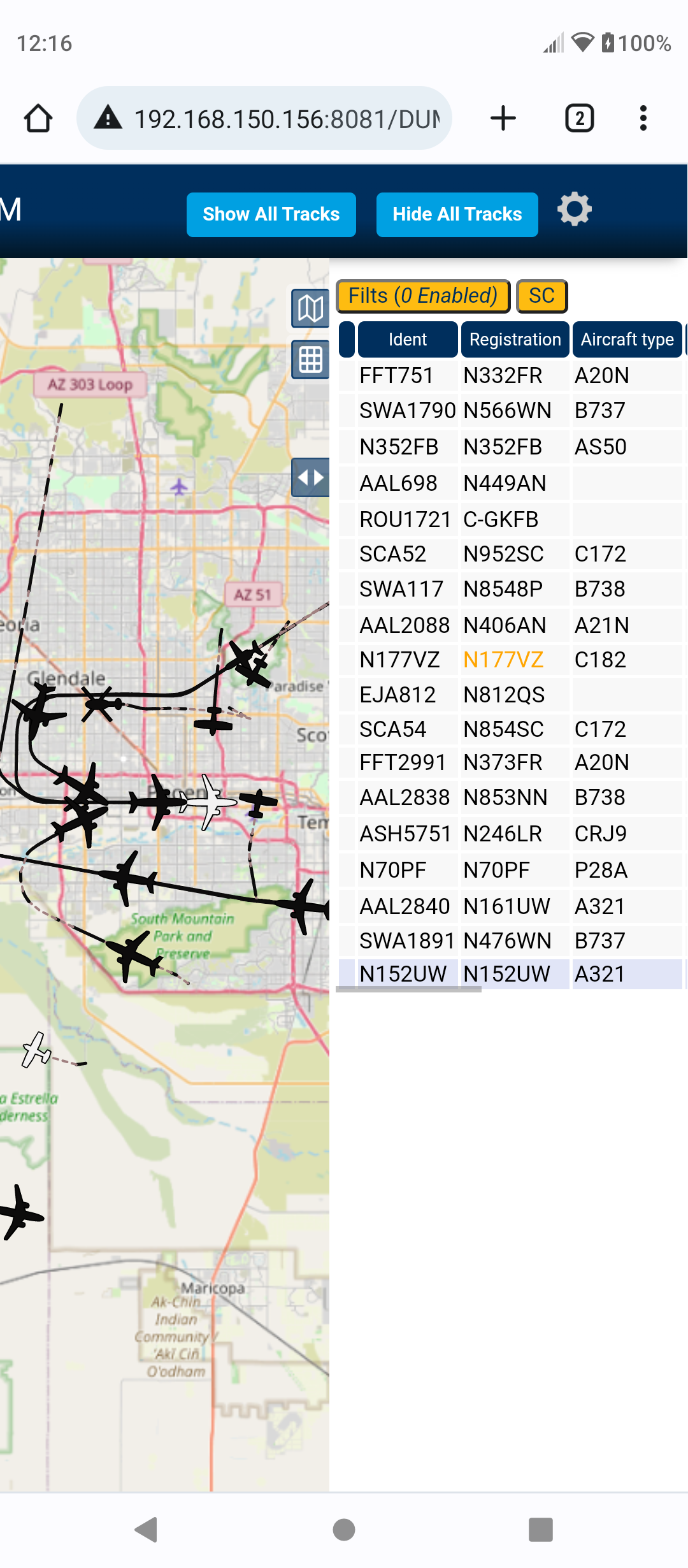This screenshot has height=1568, width=688.
Task: Tap Hide All Tracks button
Action: click(457, 214)
